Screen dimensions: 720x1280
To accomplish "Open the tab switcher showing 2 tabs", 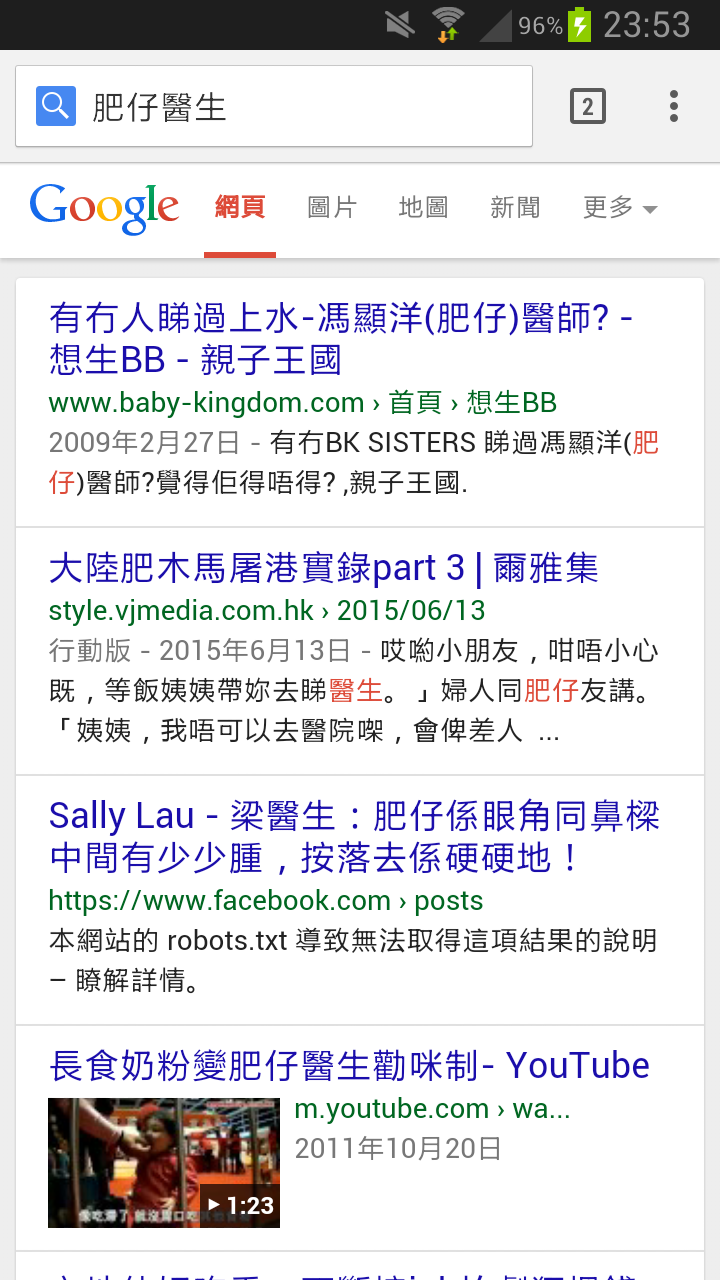I will pyautogui.click(x=588, y=106).
